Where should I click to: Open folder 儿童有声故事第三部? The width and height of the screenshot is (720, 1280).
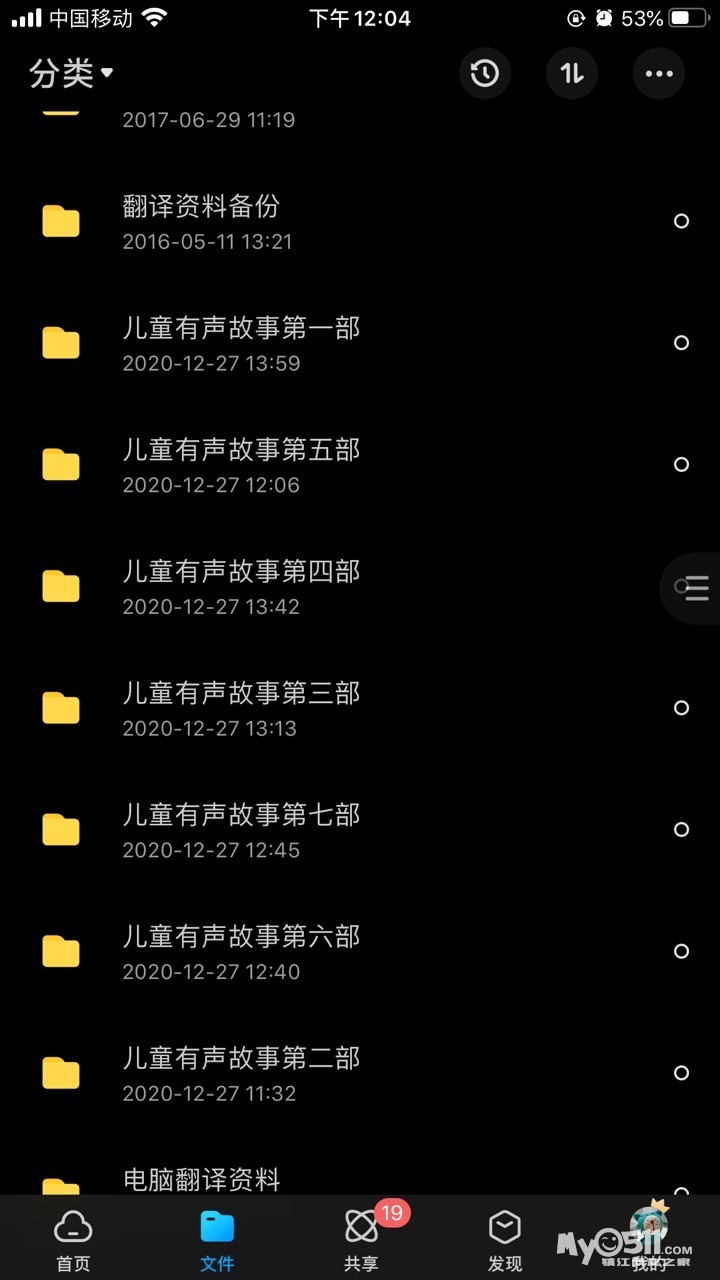pos(240,708)
